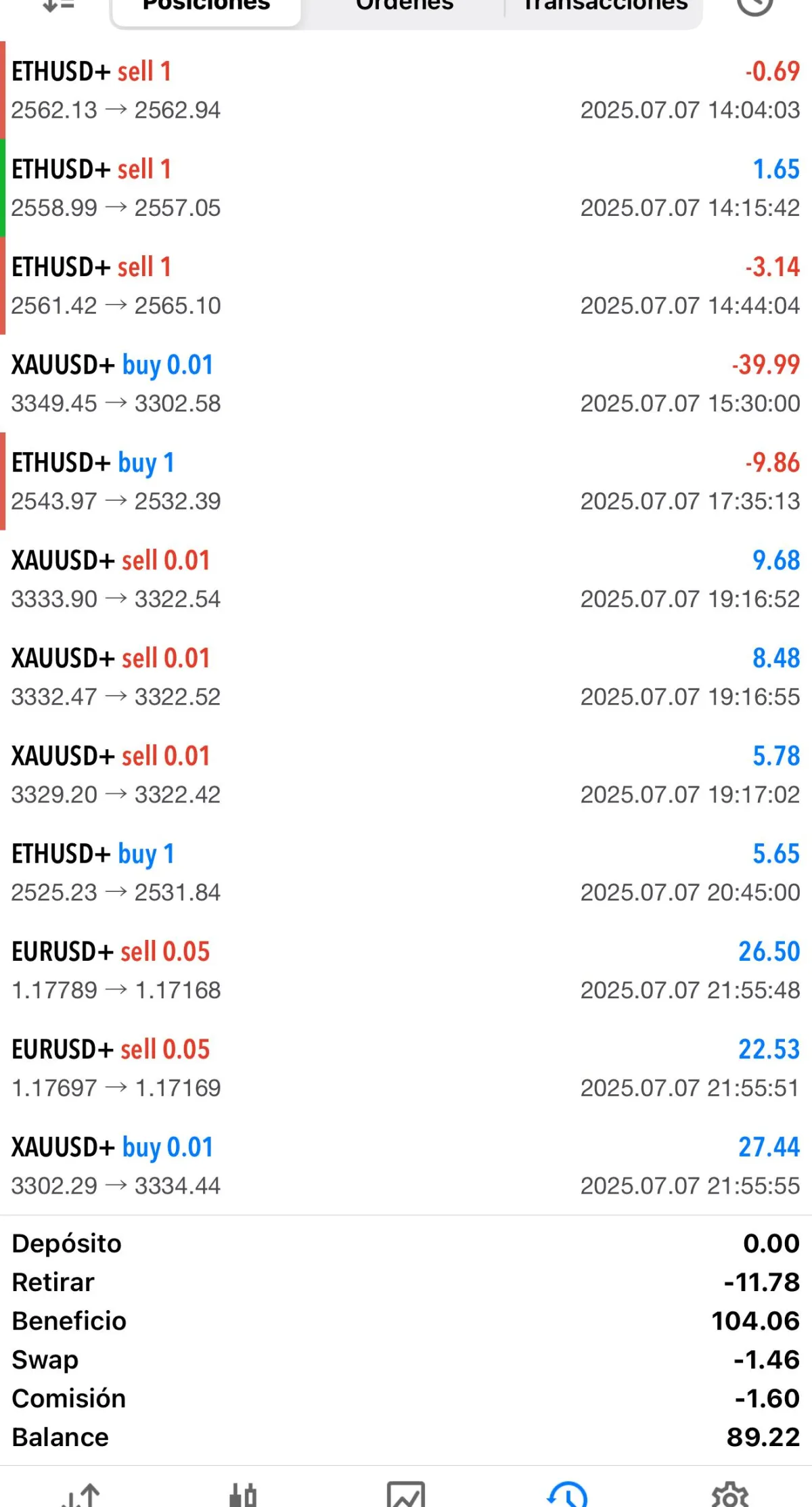812x1507 pixels.
Task: Open the EURUSD+ sell with 26.50 profit
Action: point(406,970)
